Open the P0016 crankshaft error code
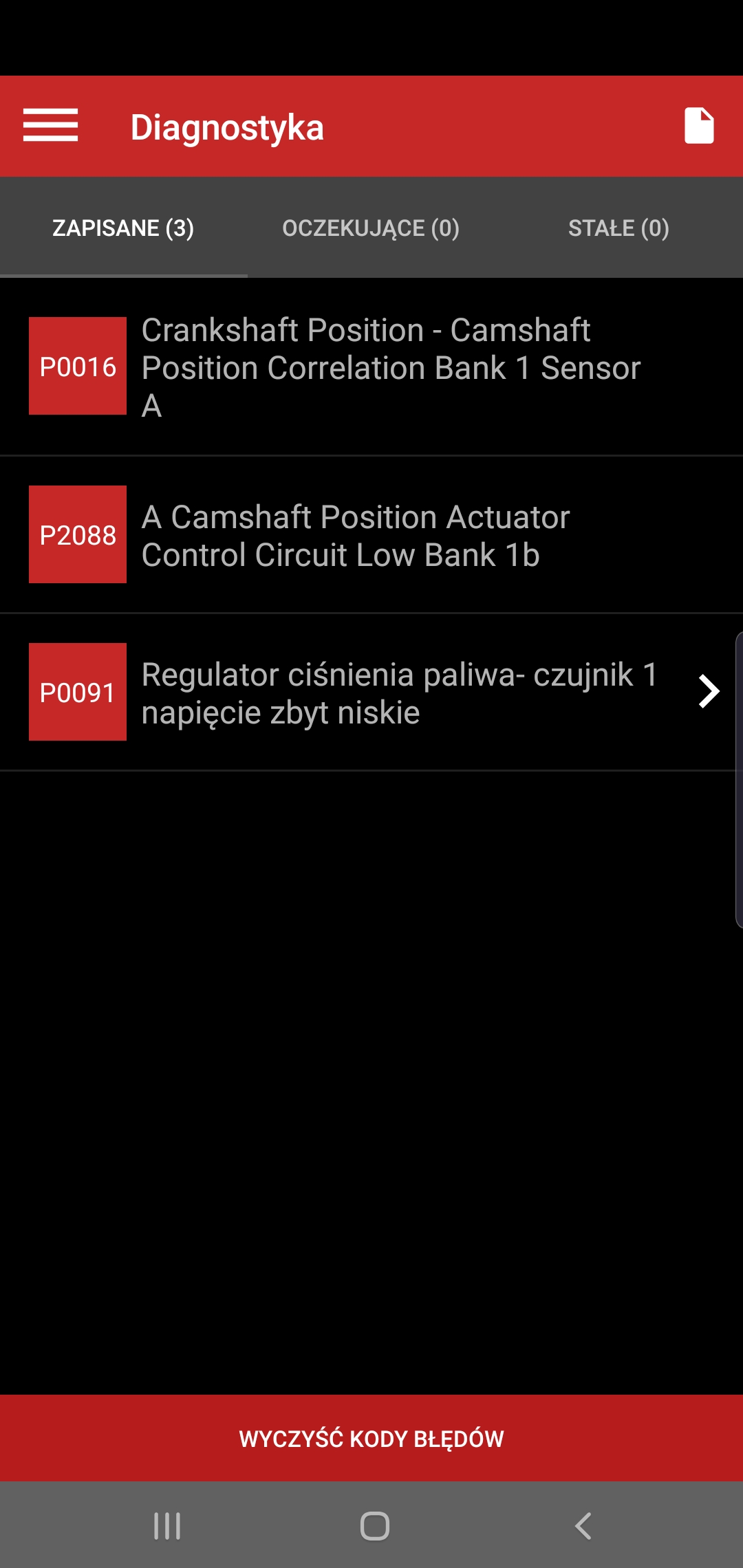 point(371,367)
